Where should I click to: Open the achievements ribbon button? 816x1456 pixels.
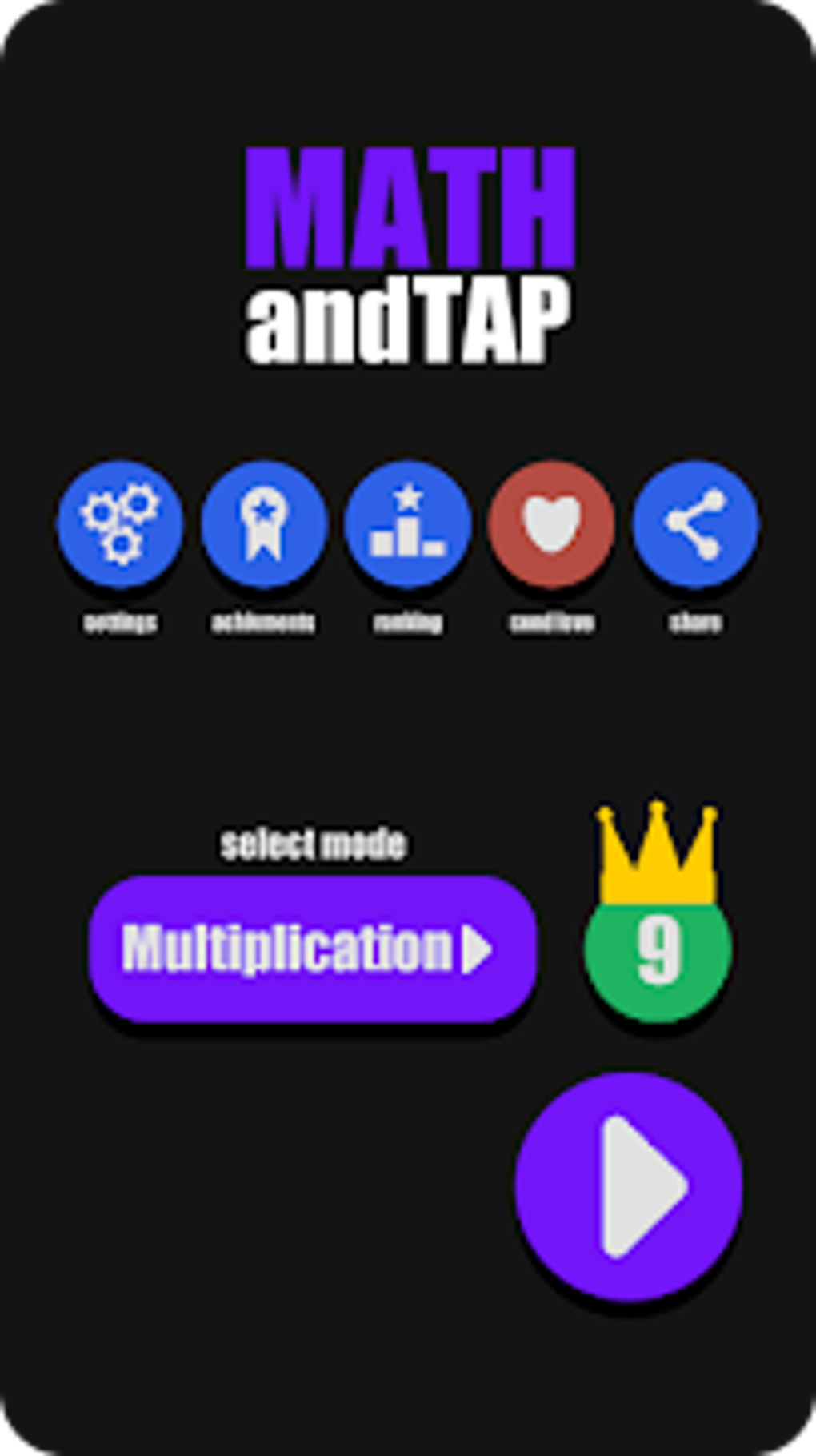click(x=264, y=524)
